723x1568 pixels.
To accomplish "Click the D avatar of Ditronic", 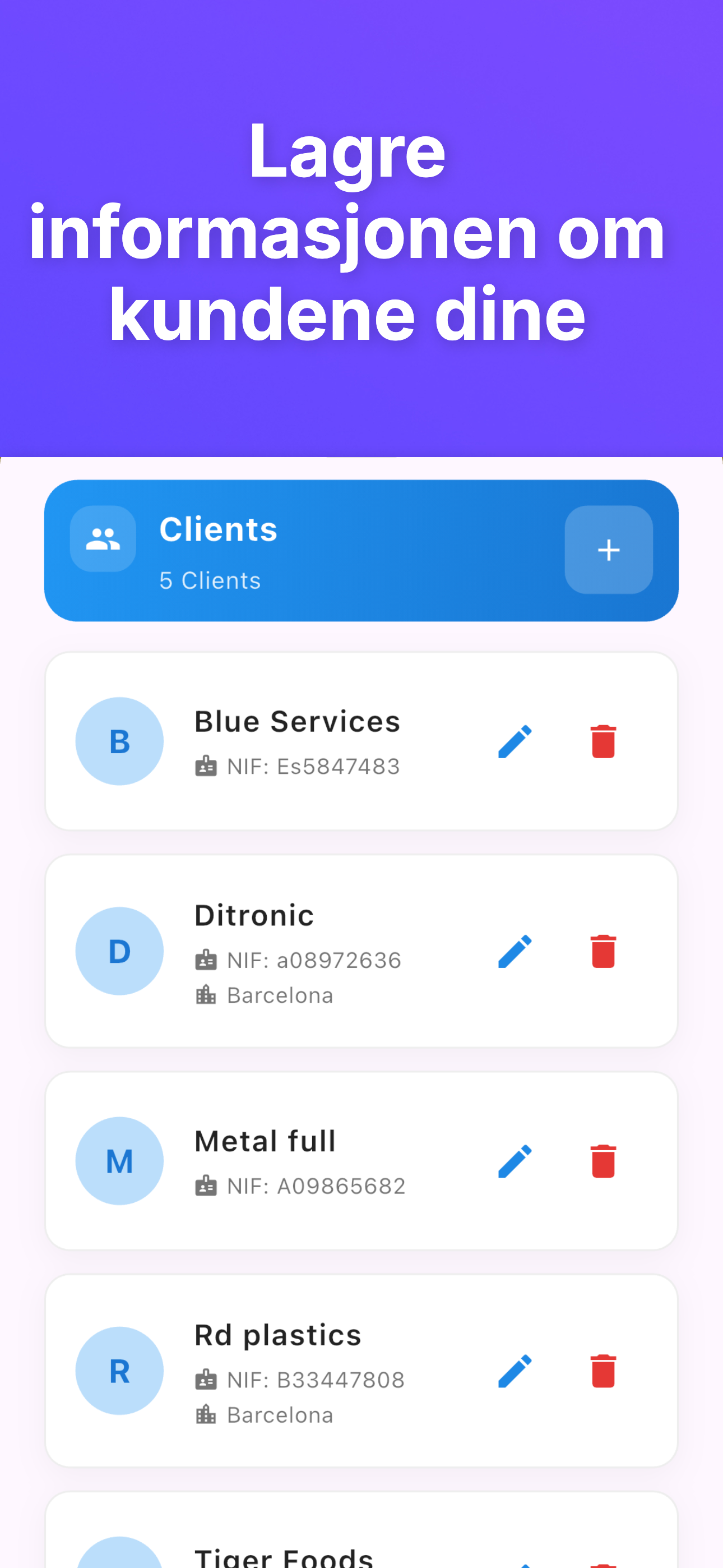I will click(x=119, y=951).
